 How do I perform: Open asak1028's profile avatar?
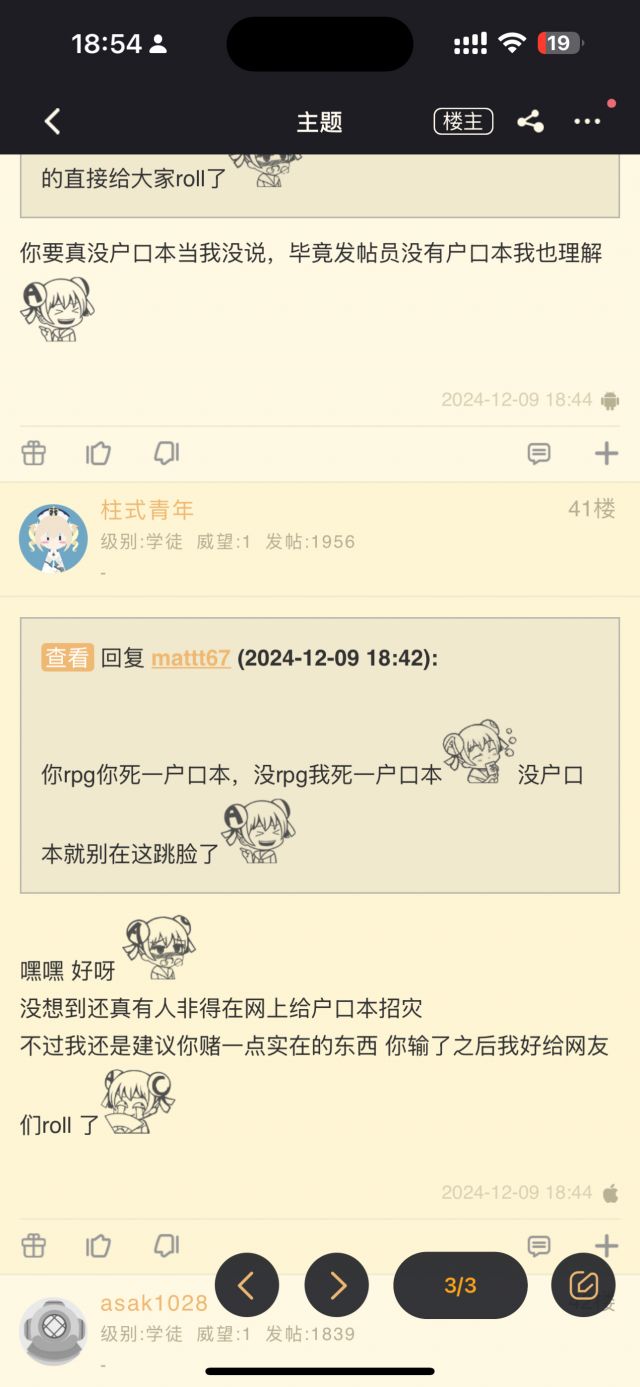53,1330
